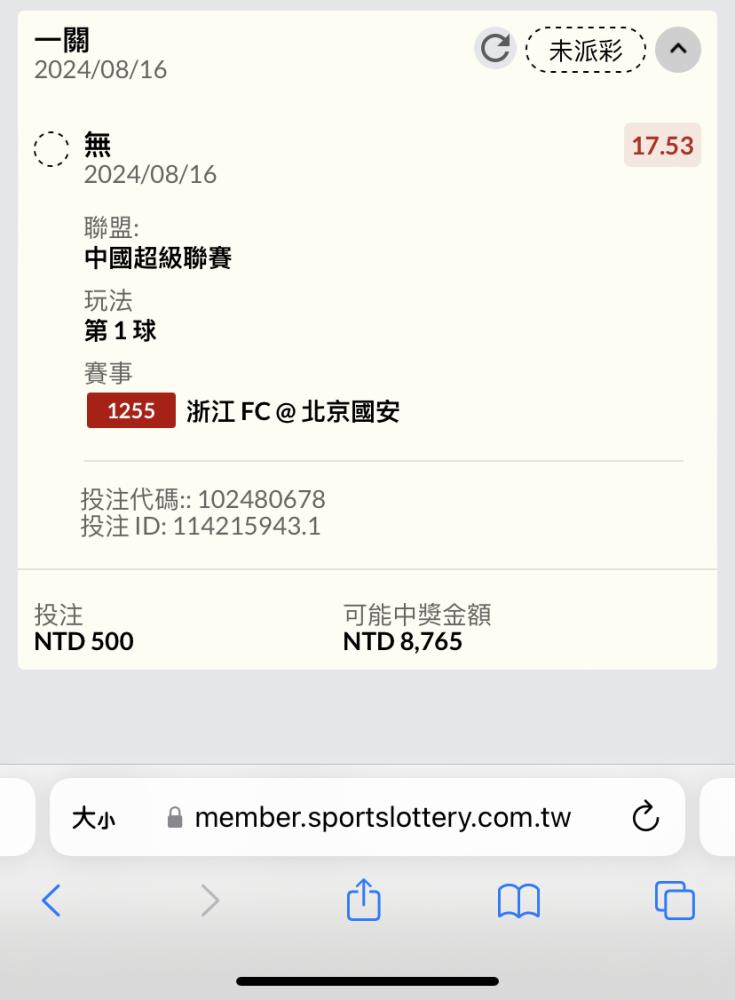Collapse the bet slip details
This screenshot has width=735, height=1000.
[678, 48]
